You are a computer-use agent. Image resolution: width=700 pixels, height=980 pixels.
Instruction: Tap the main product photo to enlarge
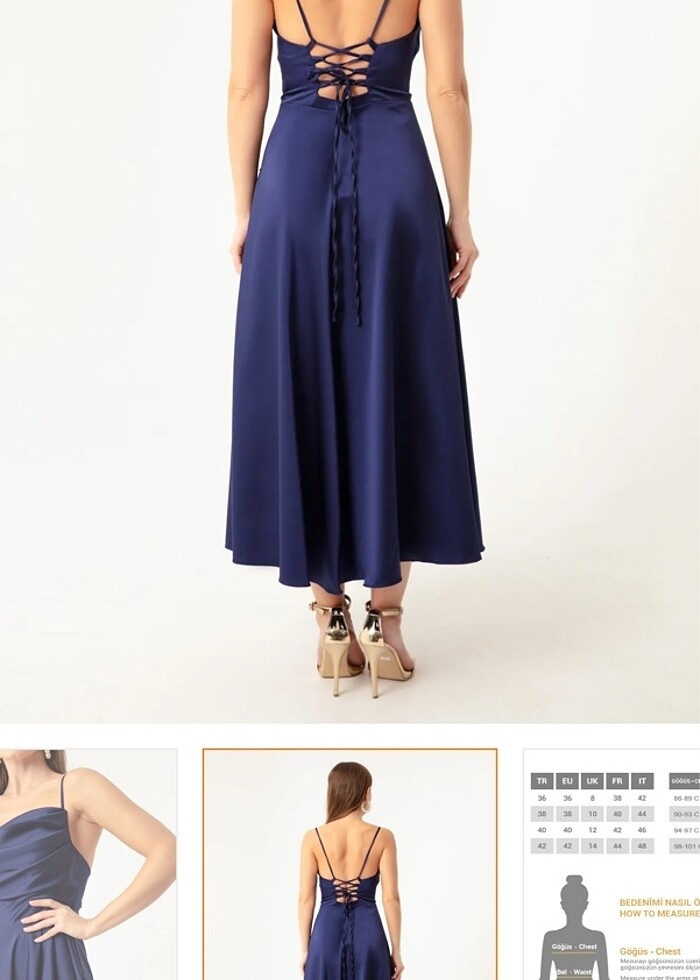pos(350,360)
